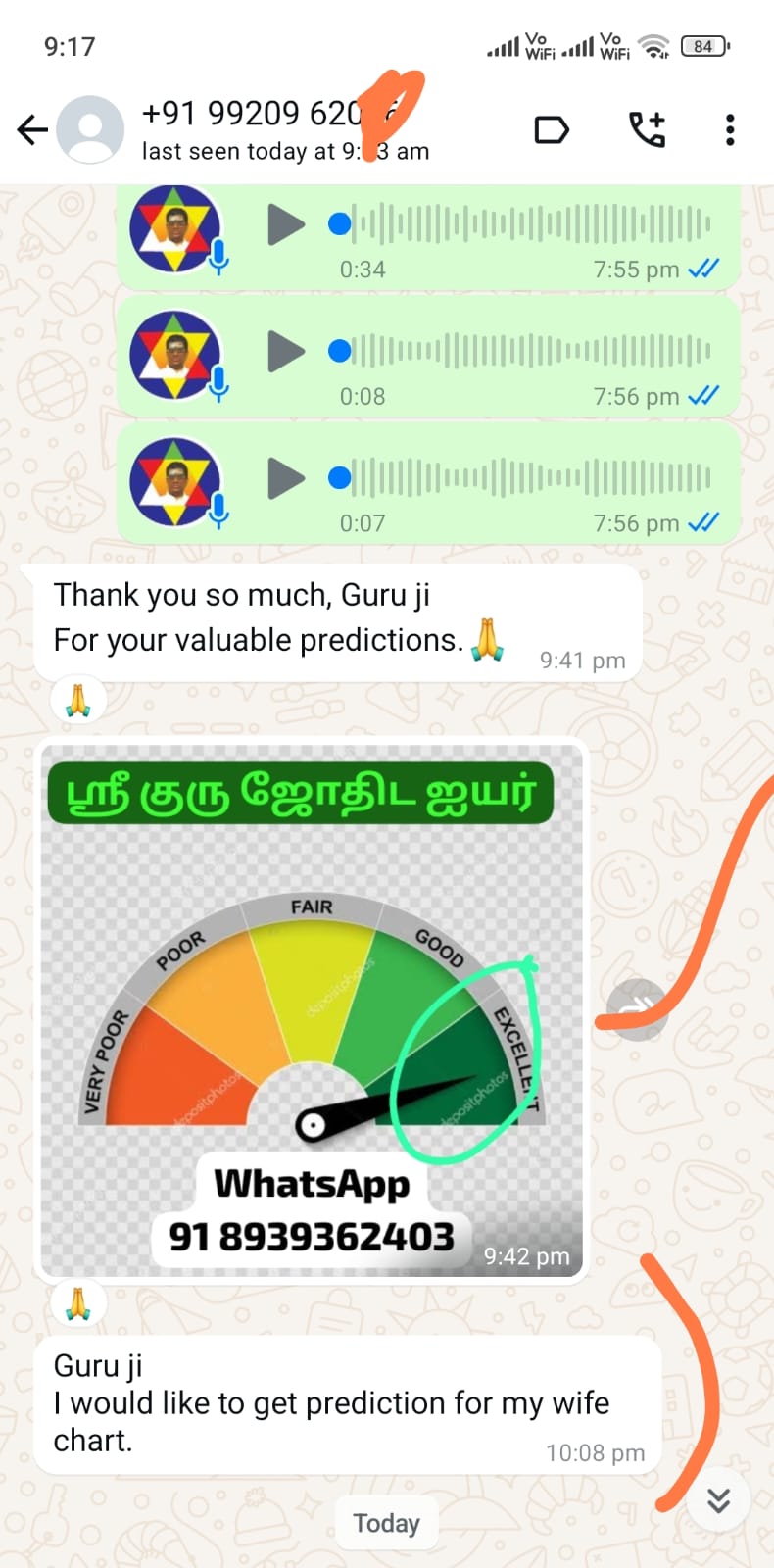774x1568 pixels.
Task: Play the 0:08 voice message
Action: (286, 352)
